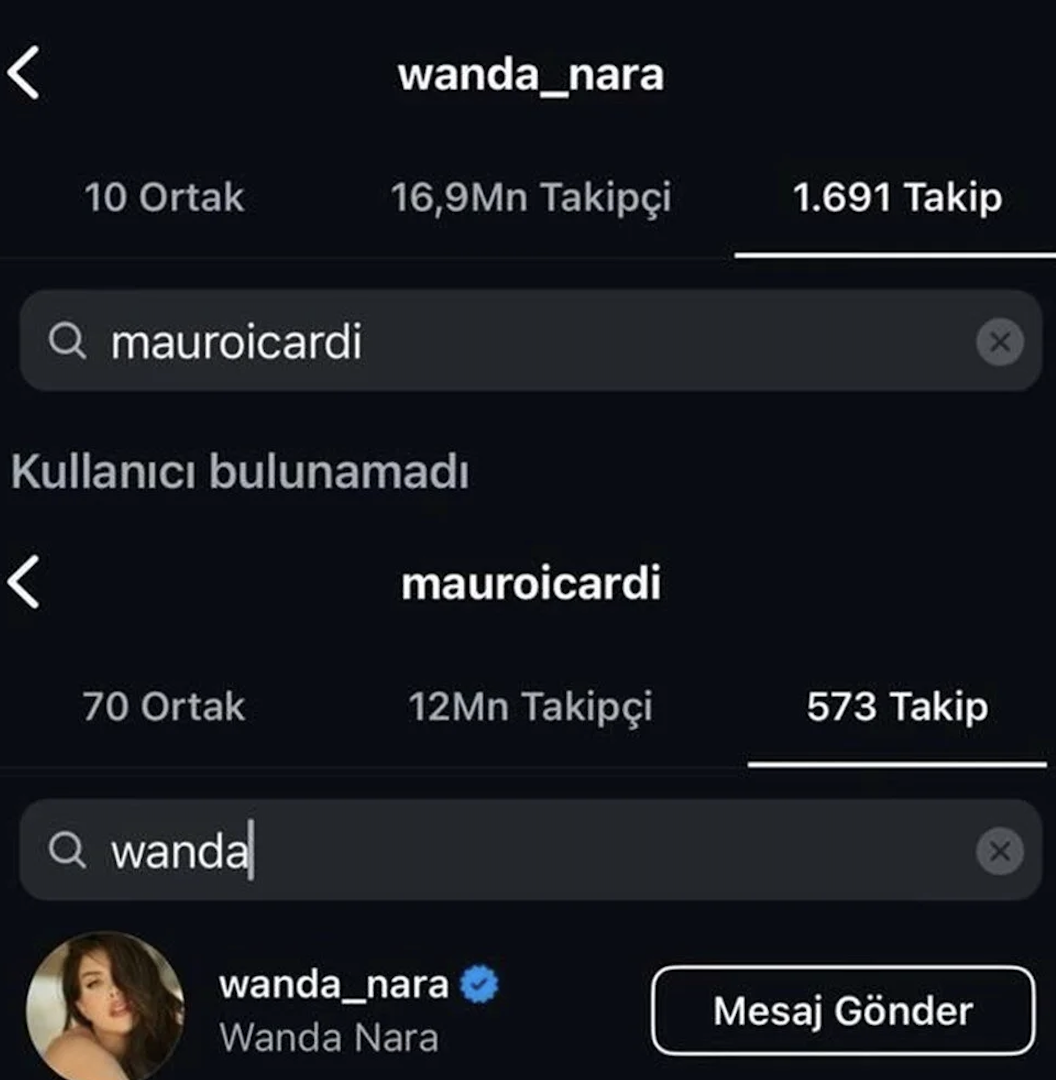Click the Wanda Nara display name

point(330,1038)
